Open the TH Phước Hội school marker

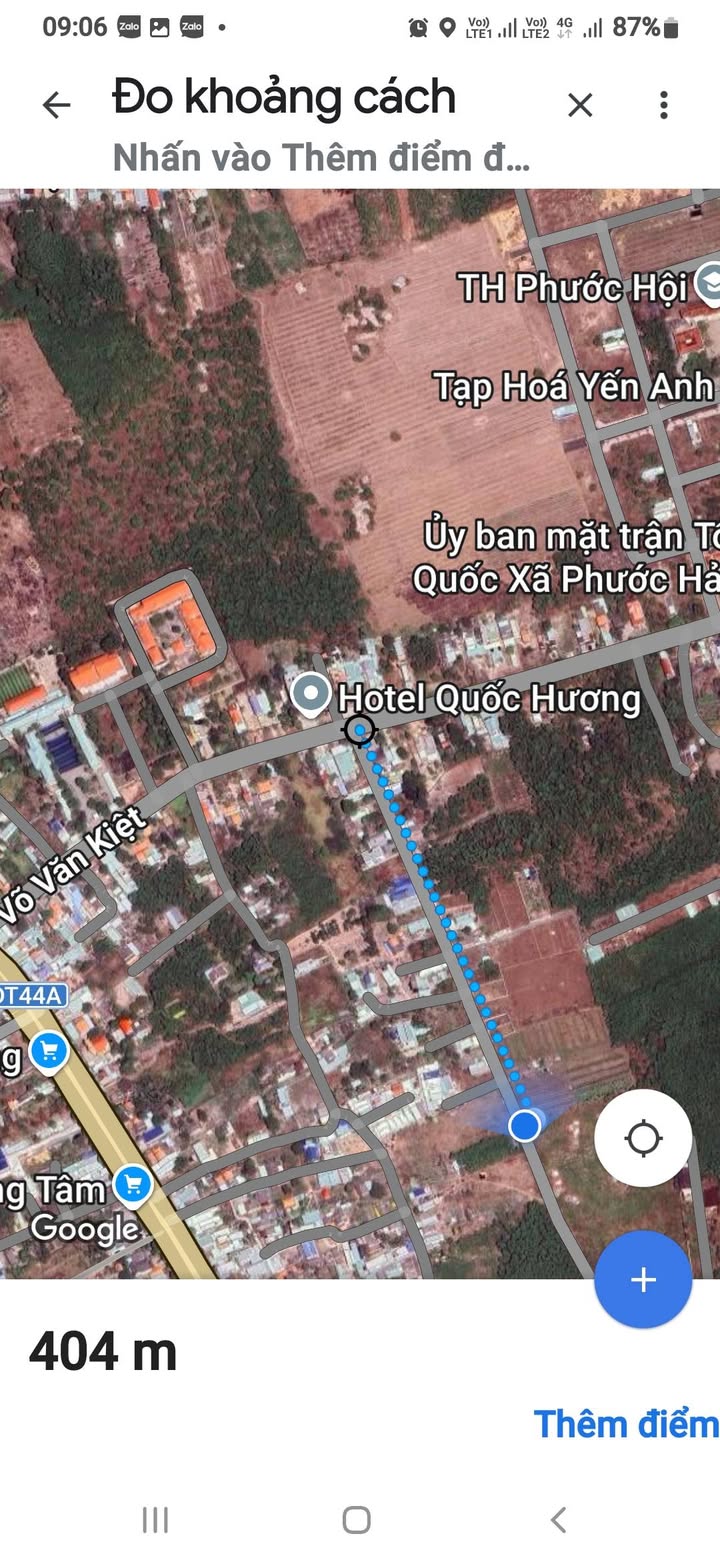pos(708,282)
